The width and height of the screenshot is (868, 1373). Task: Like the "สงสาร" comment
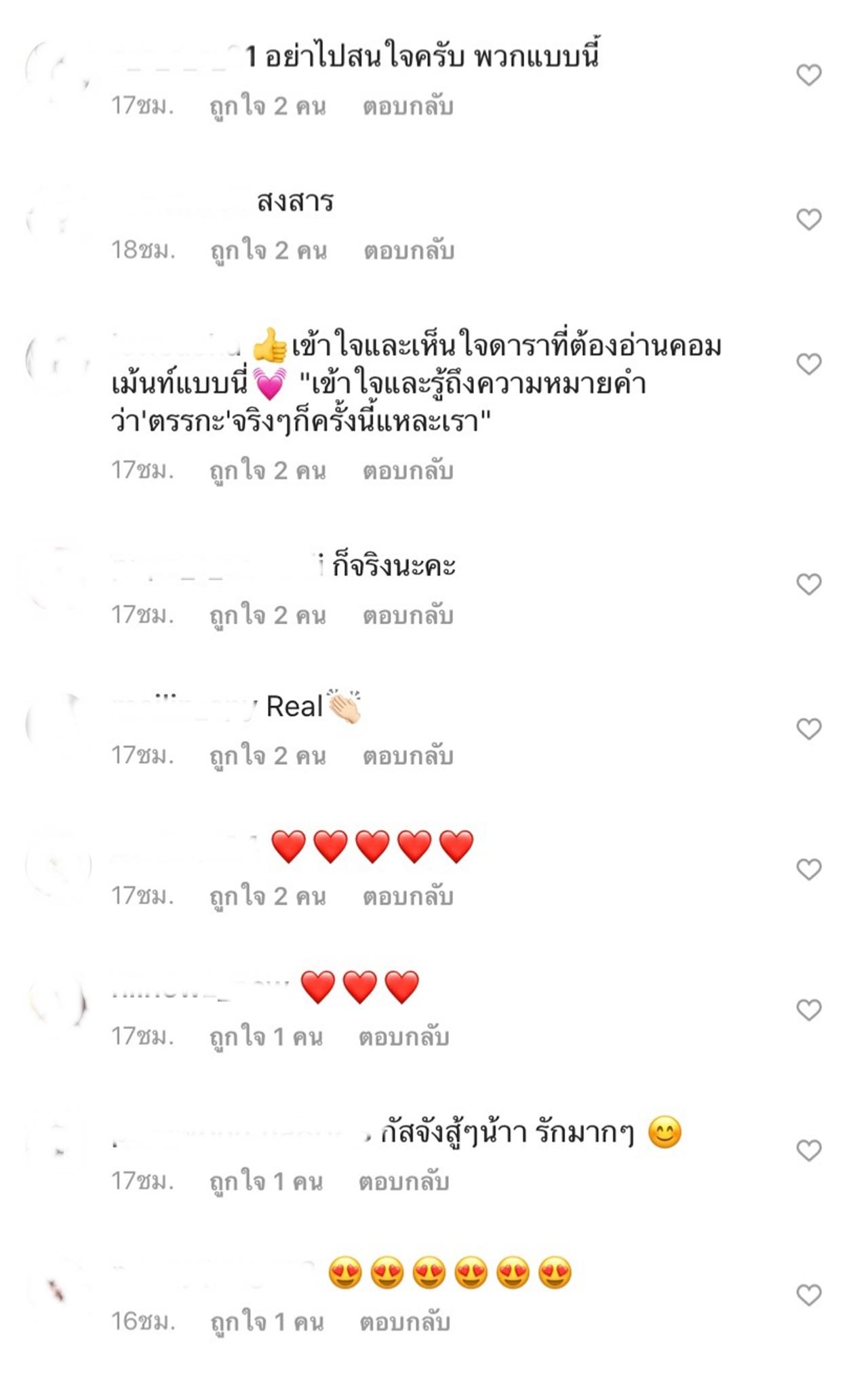808,219
